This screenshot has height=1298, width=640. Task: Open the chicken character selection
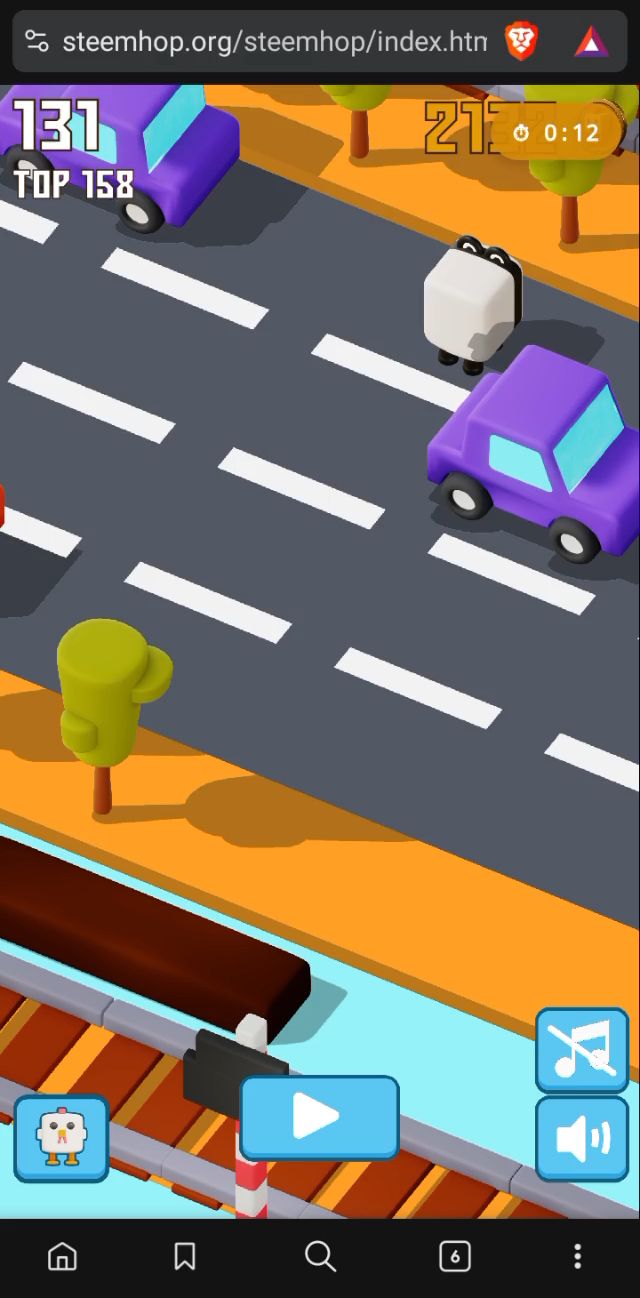click(x=61, y=1139)
